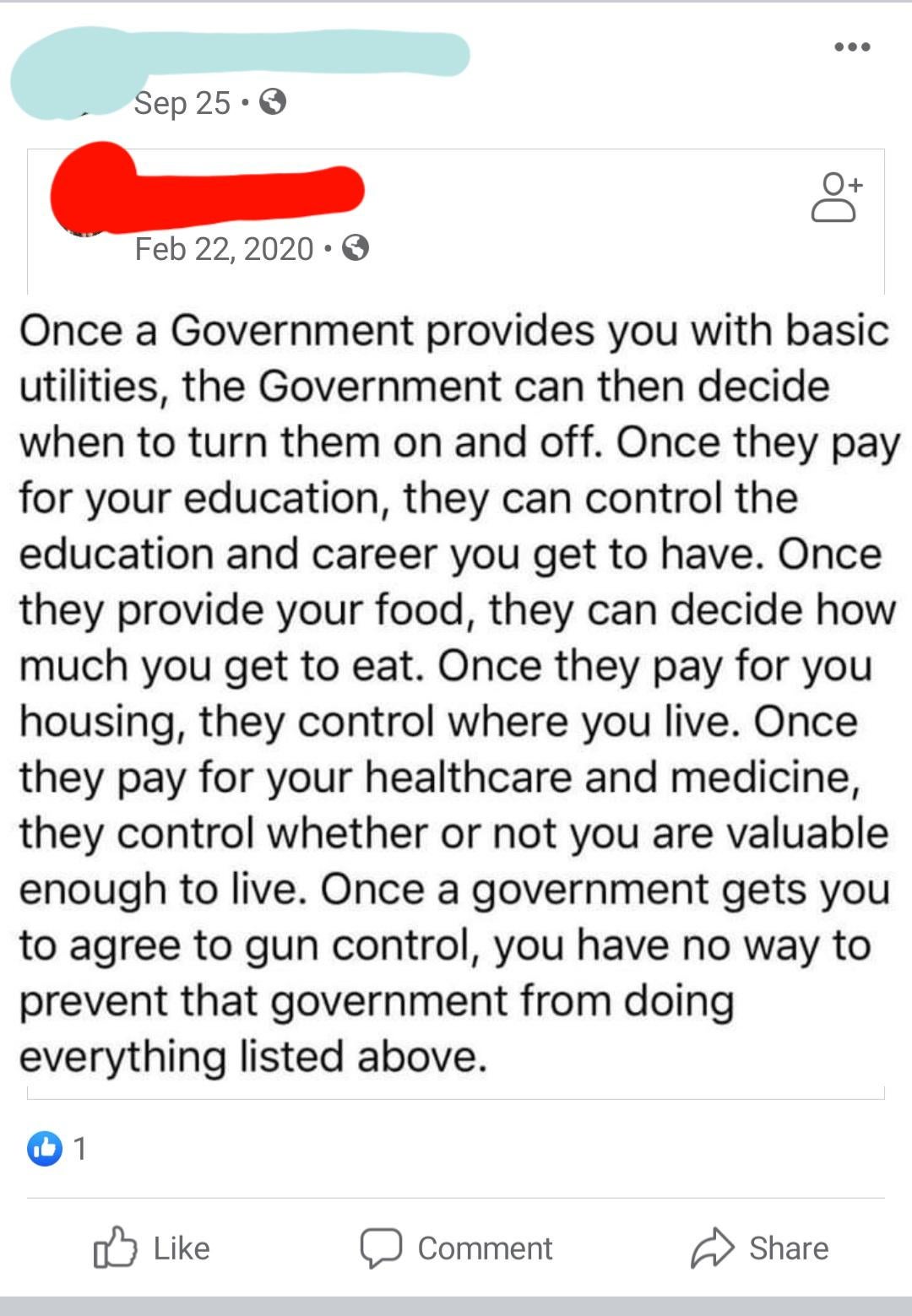Comment on this post

point(456,1248)
